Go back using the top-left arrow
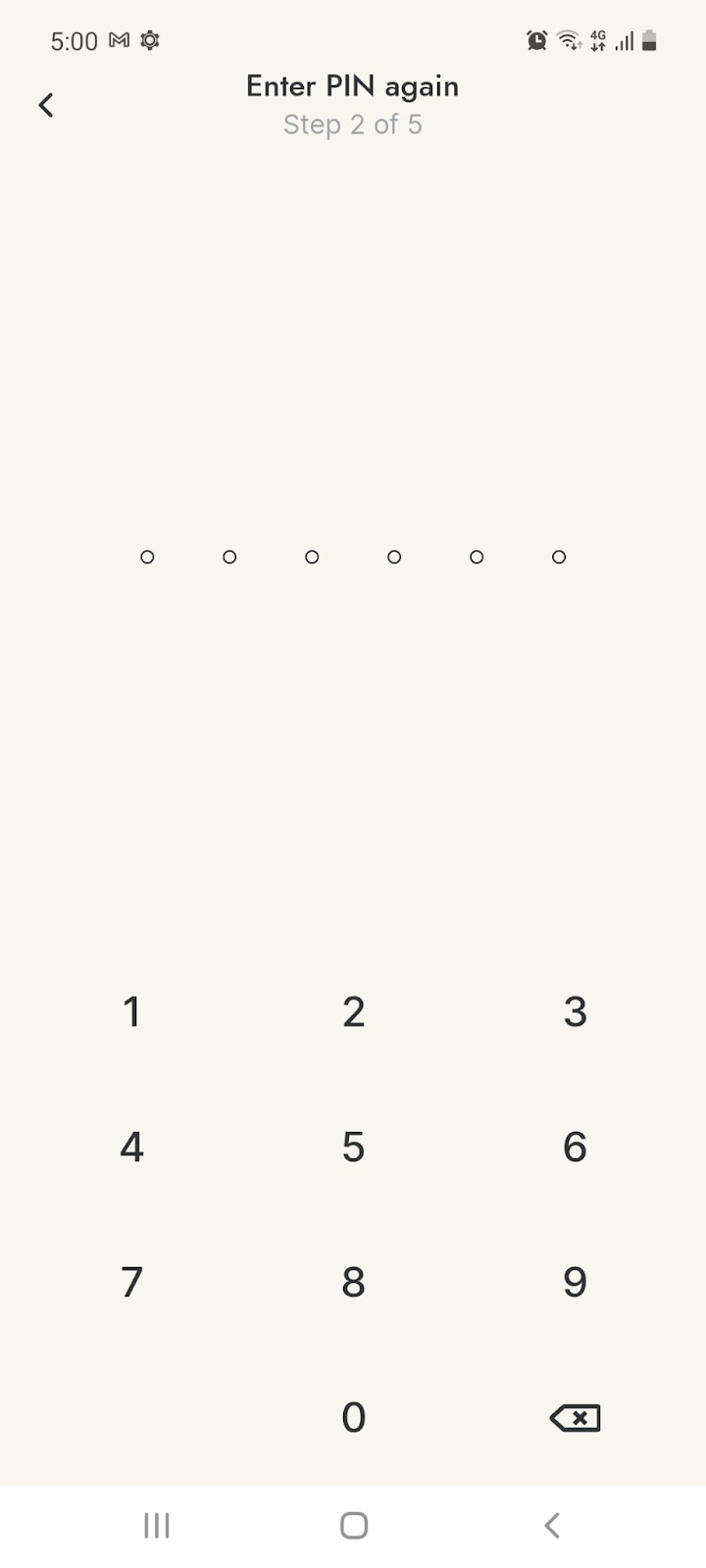 click(x=45, y=105)
